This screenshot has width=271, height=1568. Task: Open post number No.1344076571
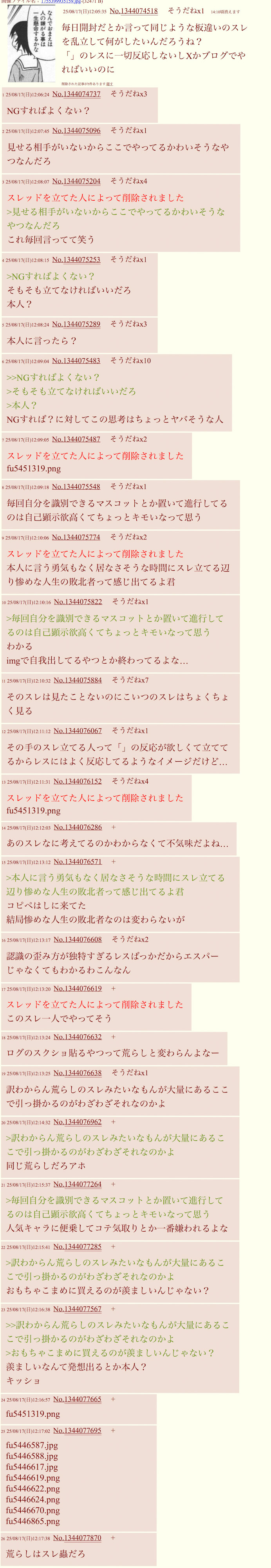77,862
